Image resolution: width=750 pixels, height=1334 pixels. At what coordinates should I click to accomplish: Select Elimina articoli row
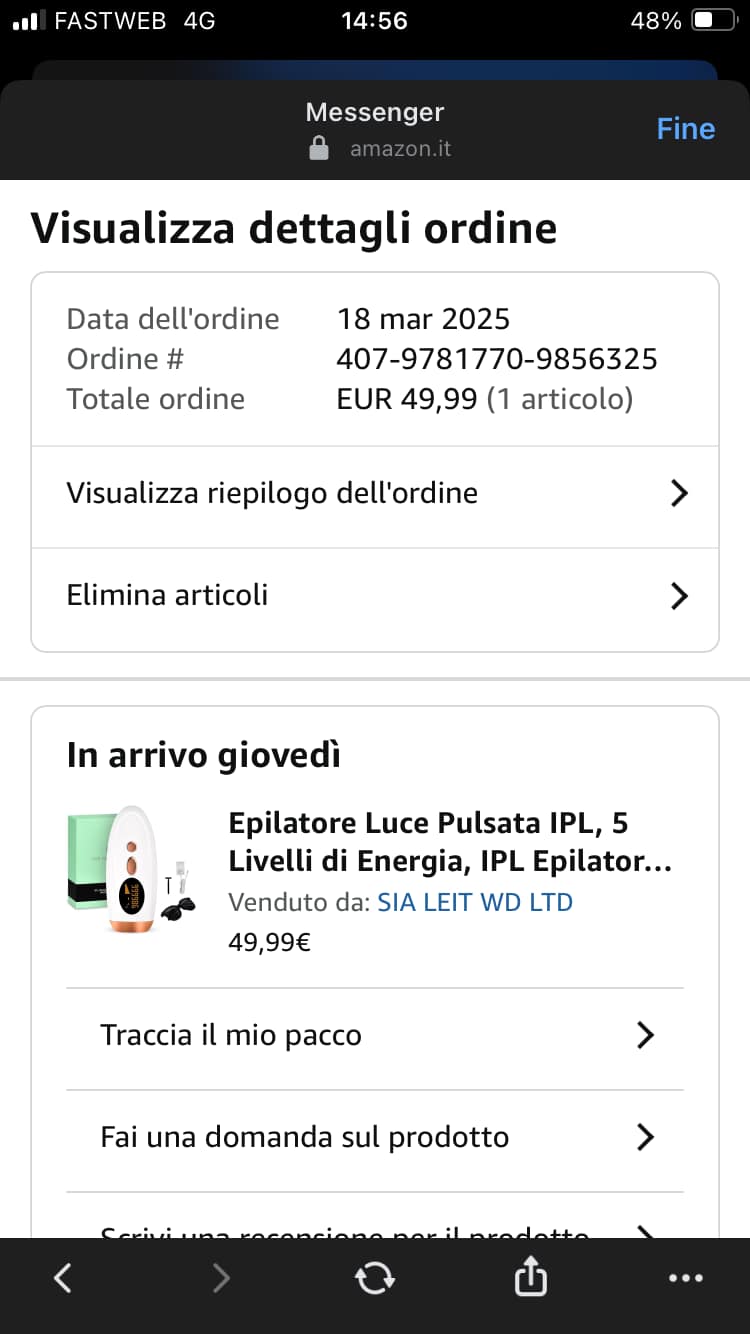(375, 596)
